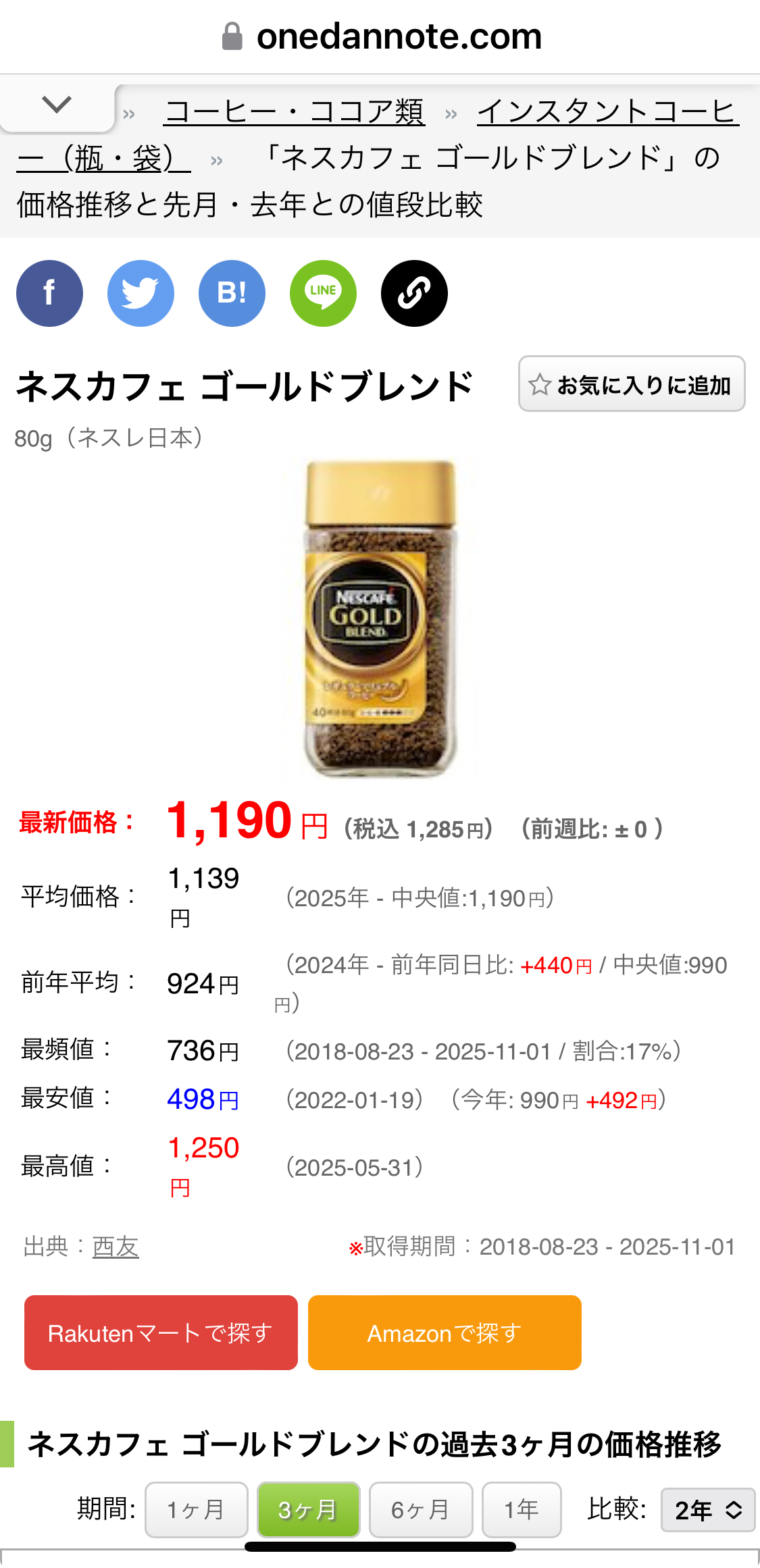Share this page on Facebook
This screenshot has height=1568, width=760.
(49, 294)
